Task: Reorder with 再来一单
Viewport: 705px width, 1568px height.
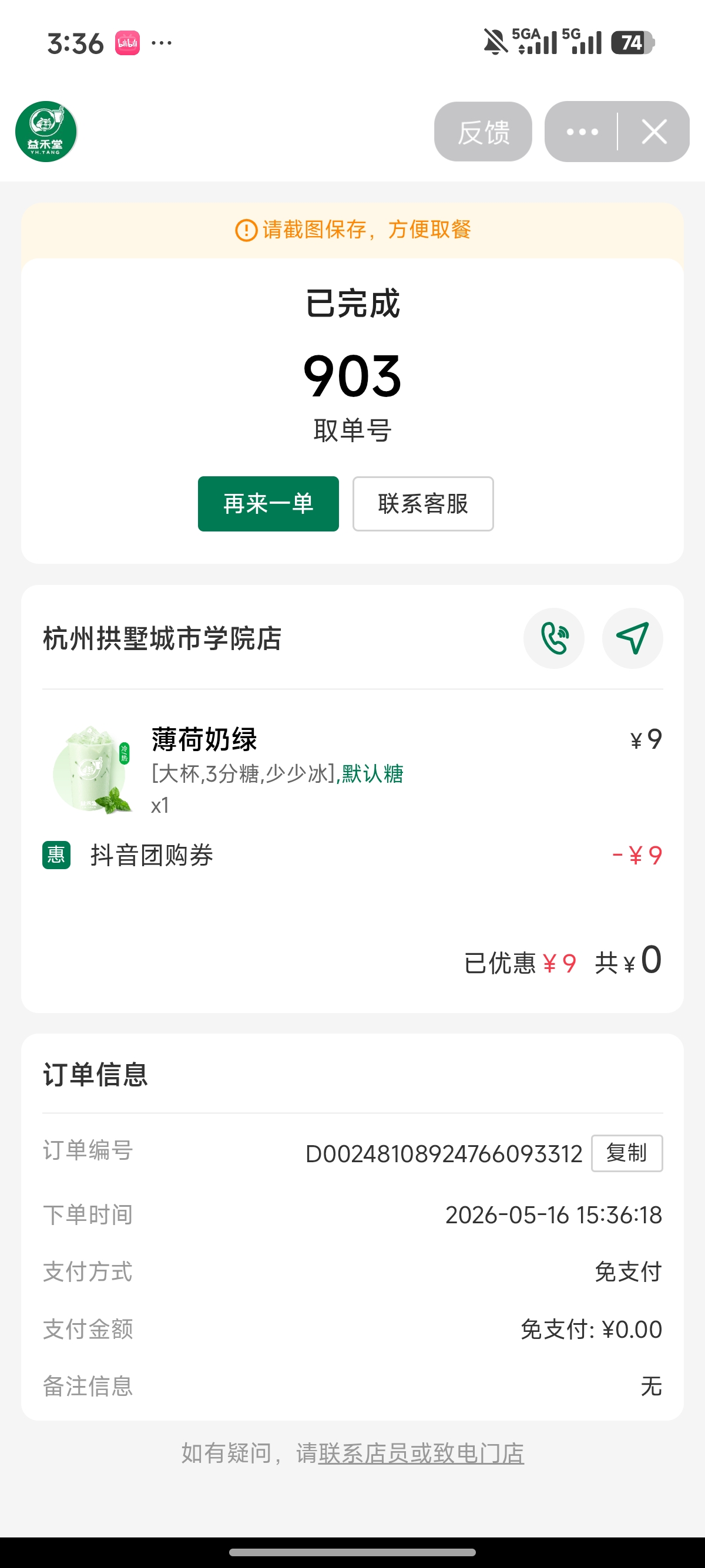Action: pyautogui.click(x=268, y=503)
